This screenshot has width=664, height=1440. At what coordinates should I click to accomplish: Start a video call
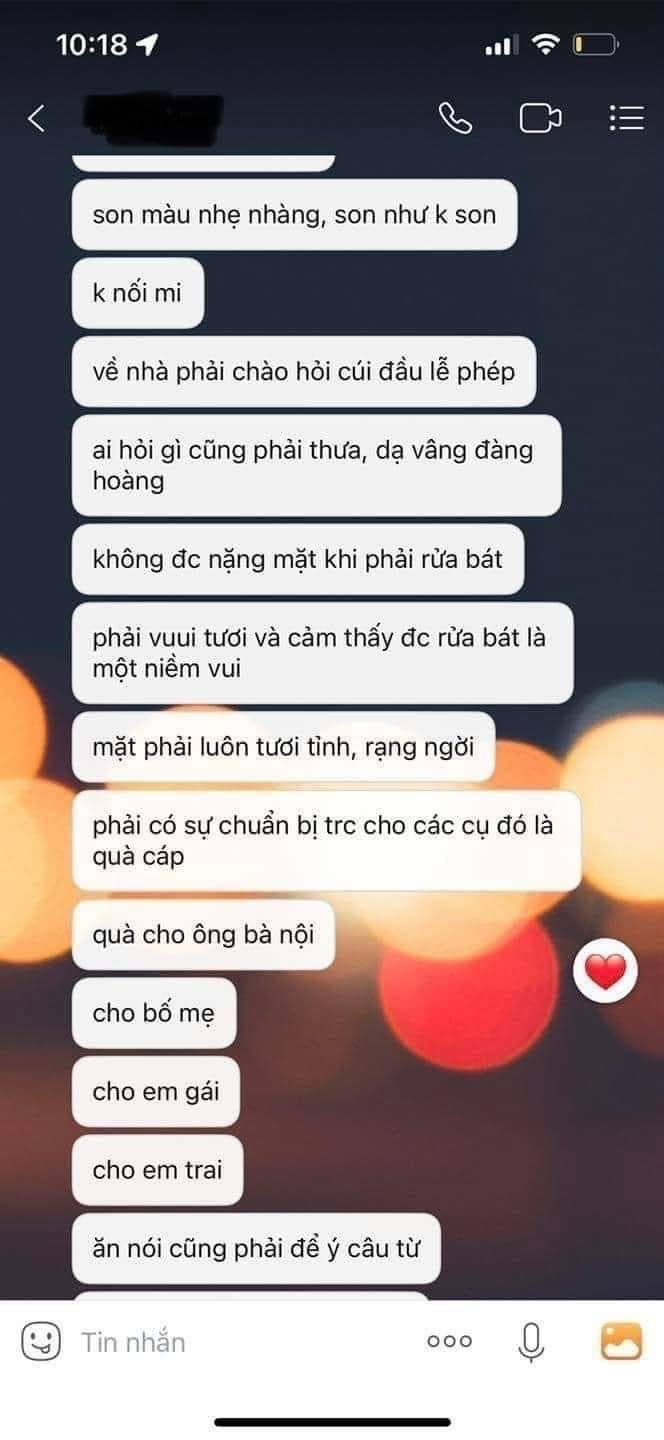click(540, 118)
